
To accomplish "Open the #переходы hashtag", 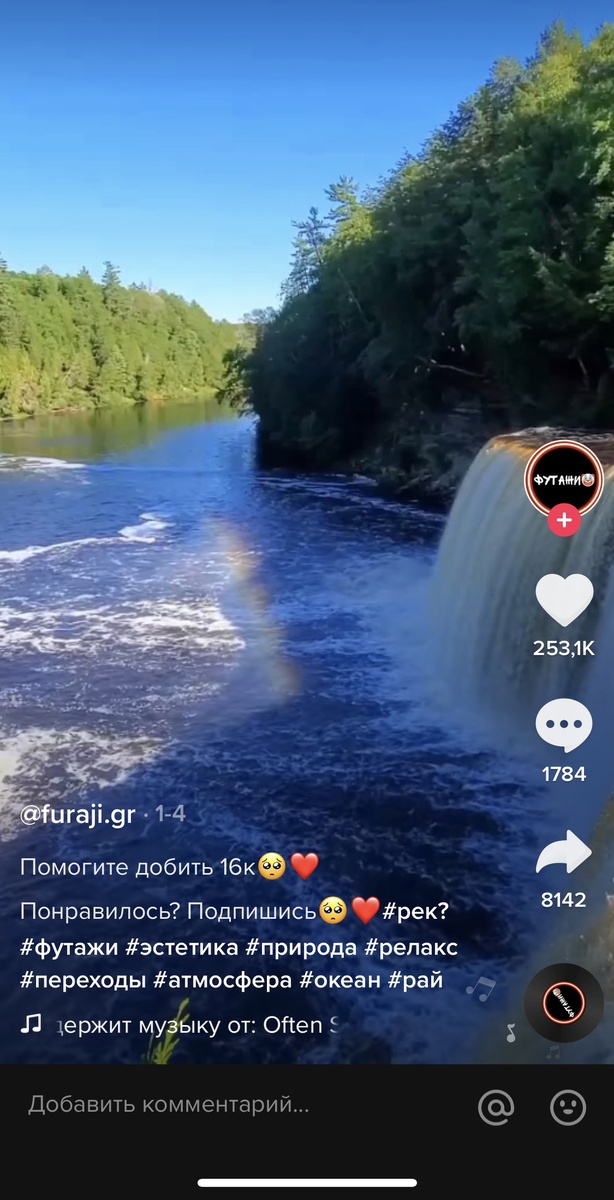I will [83, 980].
